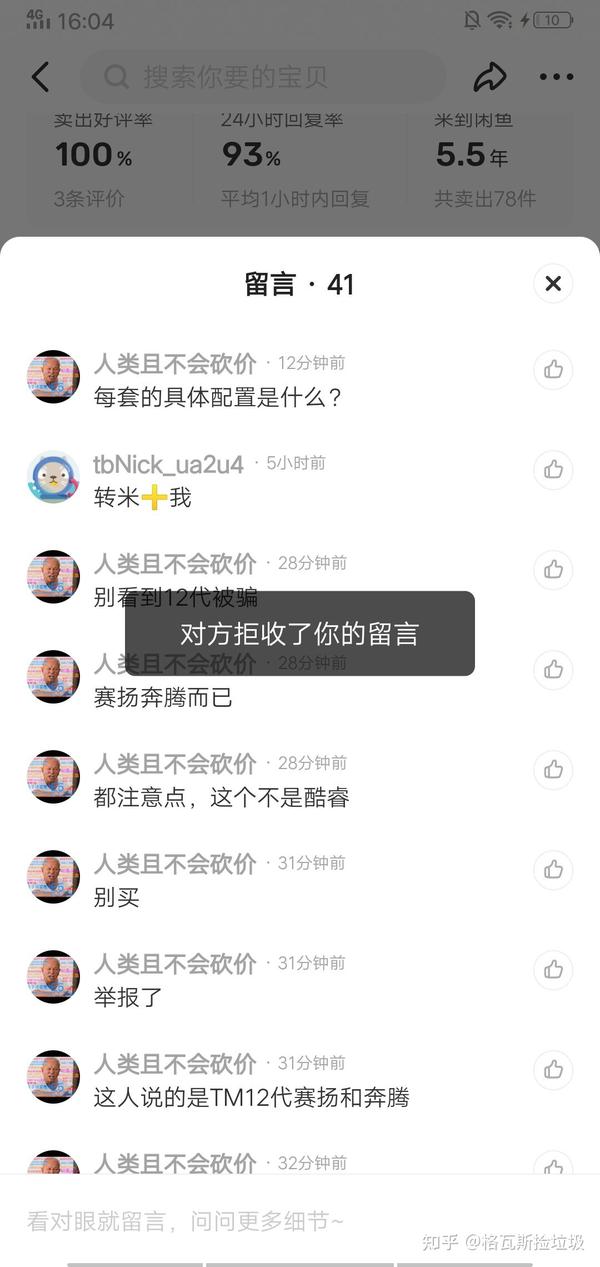The image size is (600, 1267).
Task: Open the username tbNick_ua2u4
Action: point(168,464)
